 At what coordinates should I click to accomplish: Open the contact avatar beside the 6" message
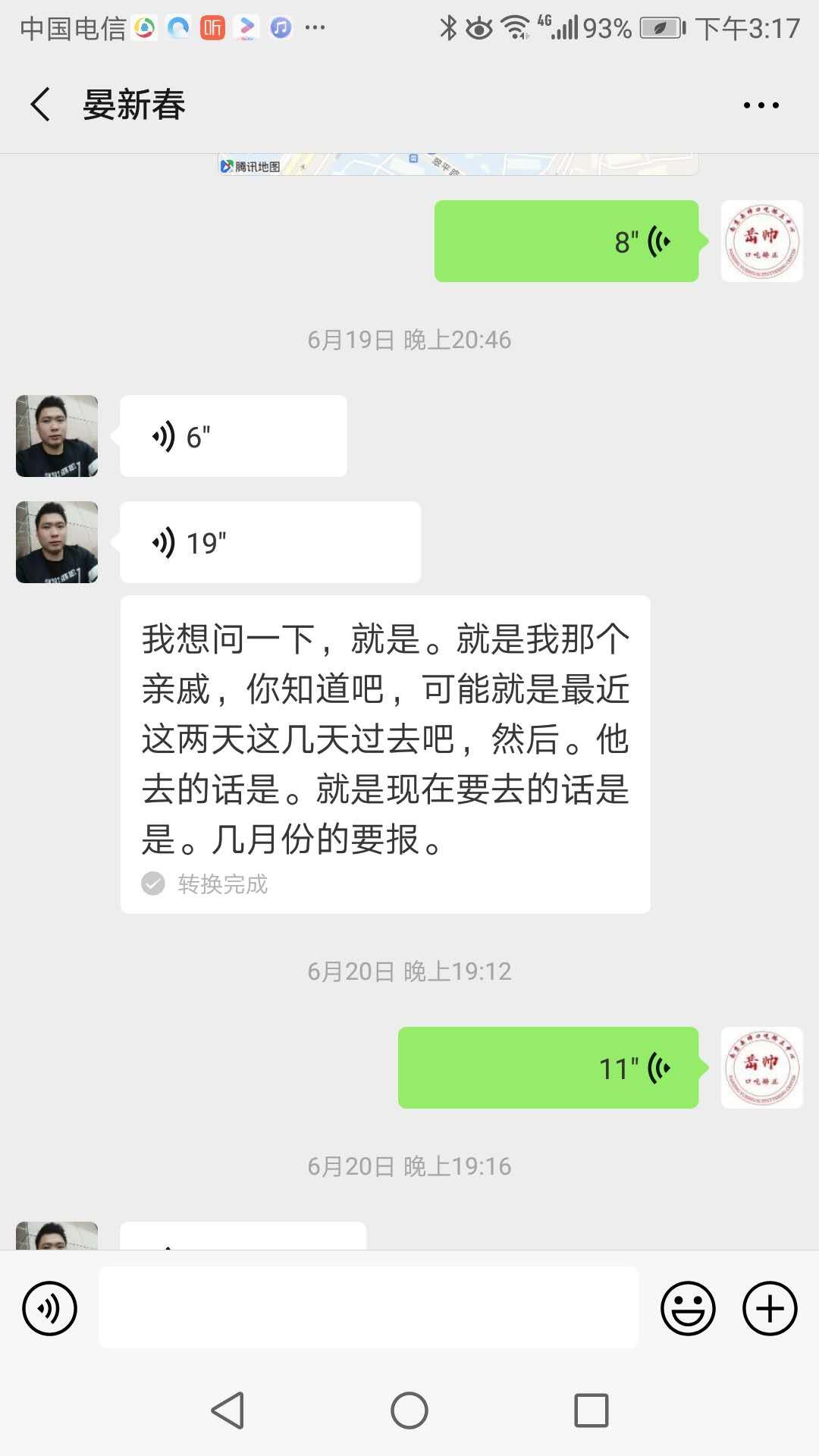pyautogui.click(x=57, y=436)
